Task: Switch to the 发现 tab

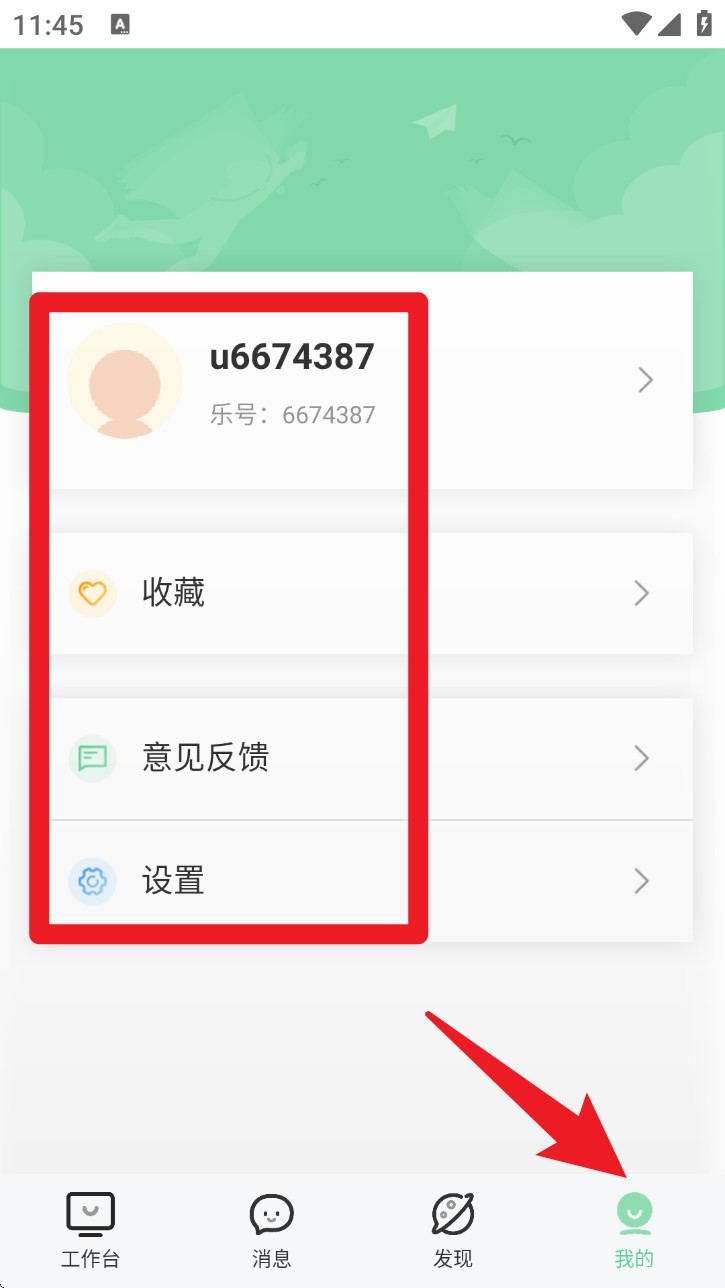Action: coord(453,1230)
